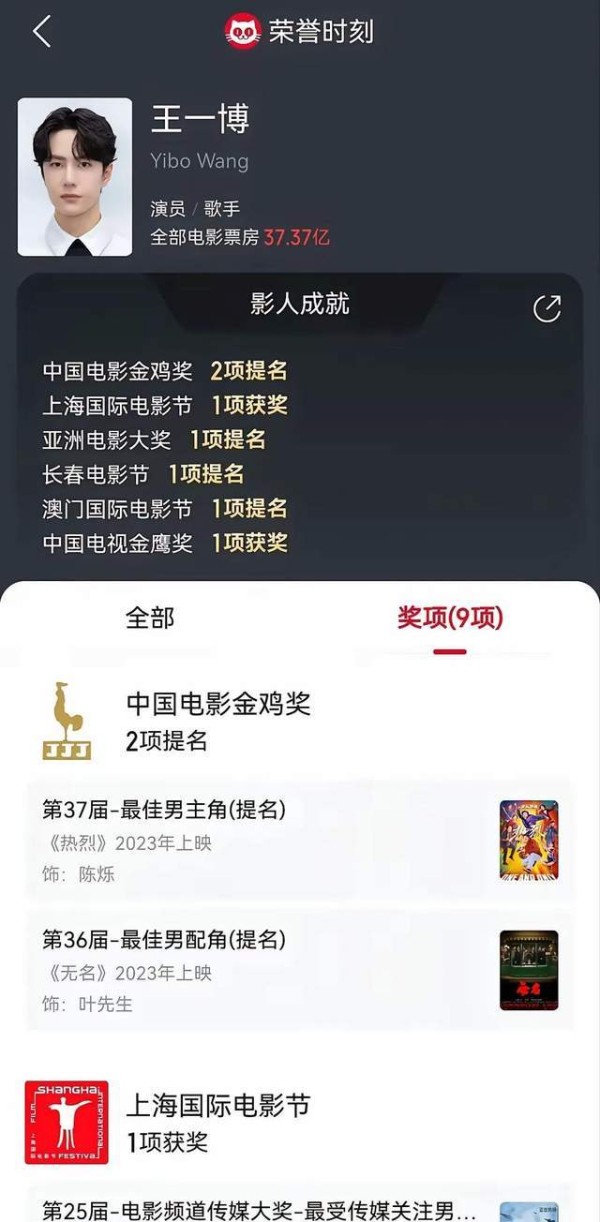Select the 奖项(9项) tab

(450, 618)
